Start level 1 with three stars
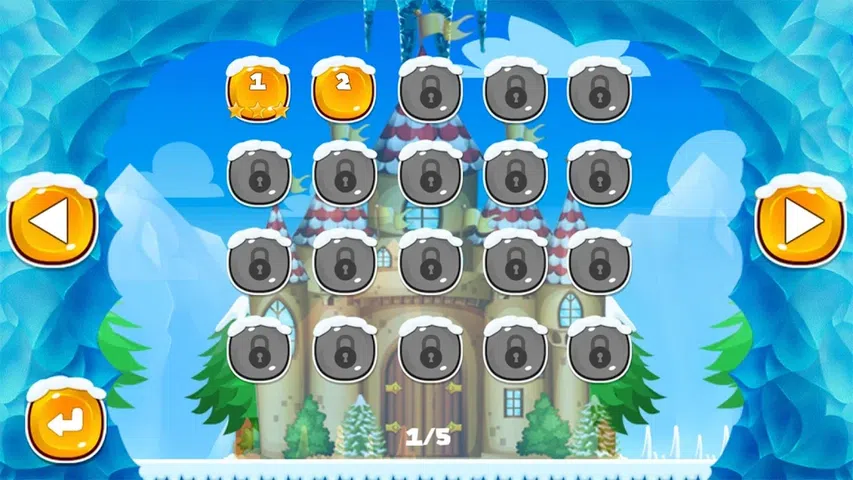853x480 pixels. tap(258, 90)
